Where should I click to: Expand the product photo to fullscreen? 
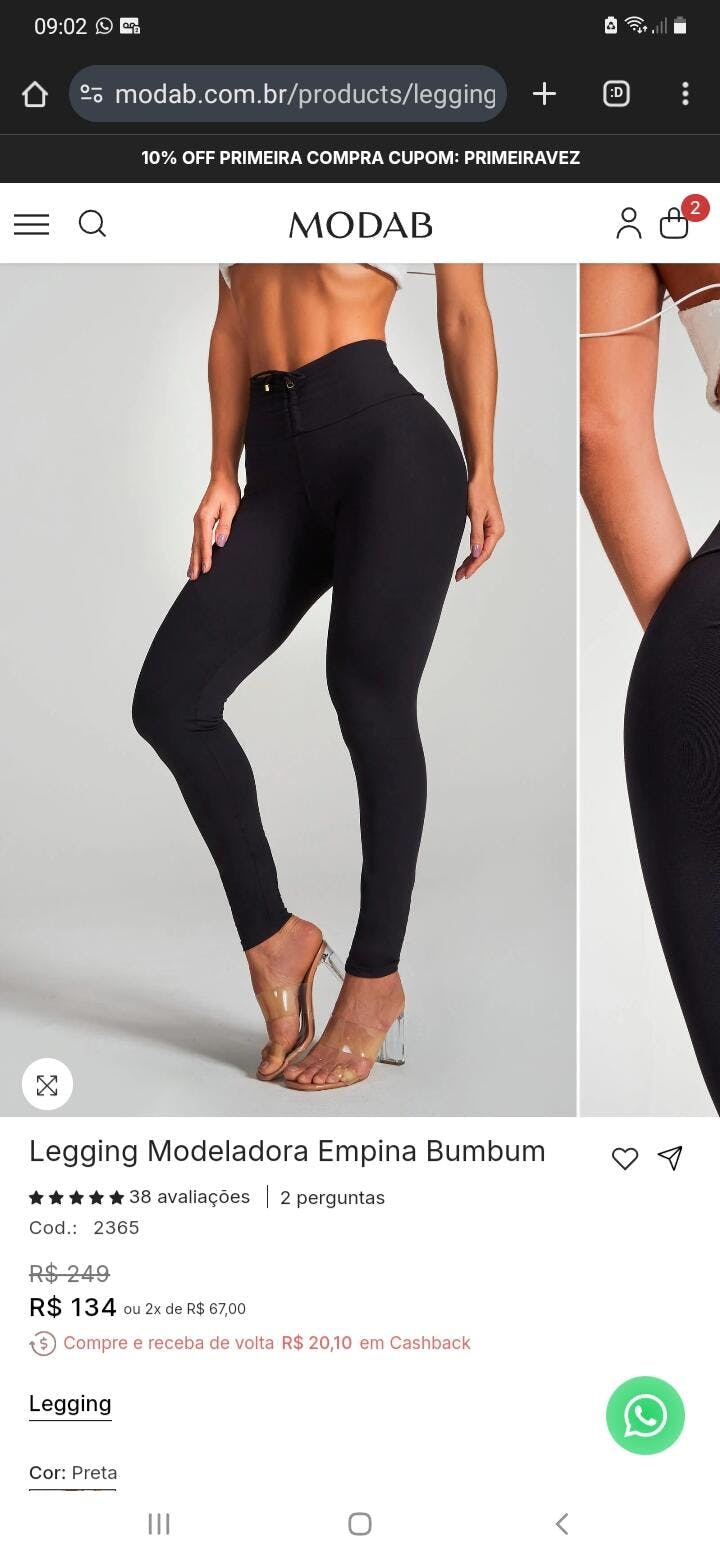coord(47,1084)
